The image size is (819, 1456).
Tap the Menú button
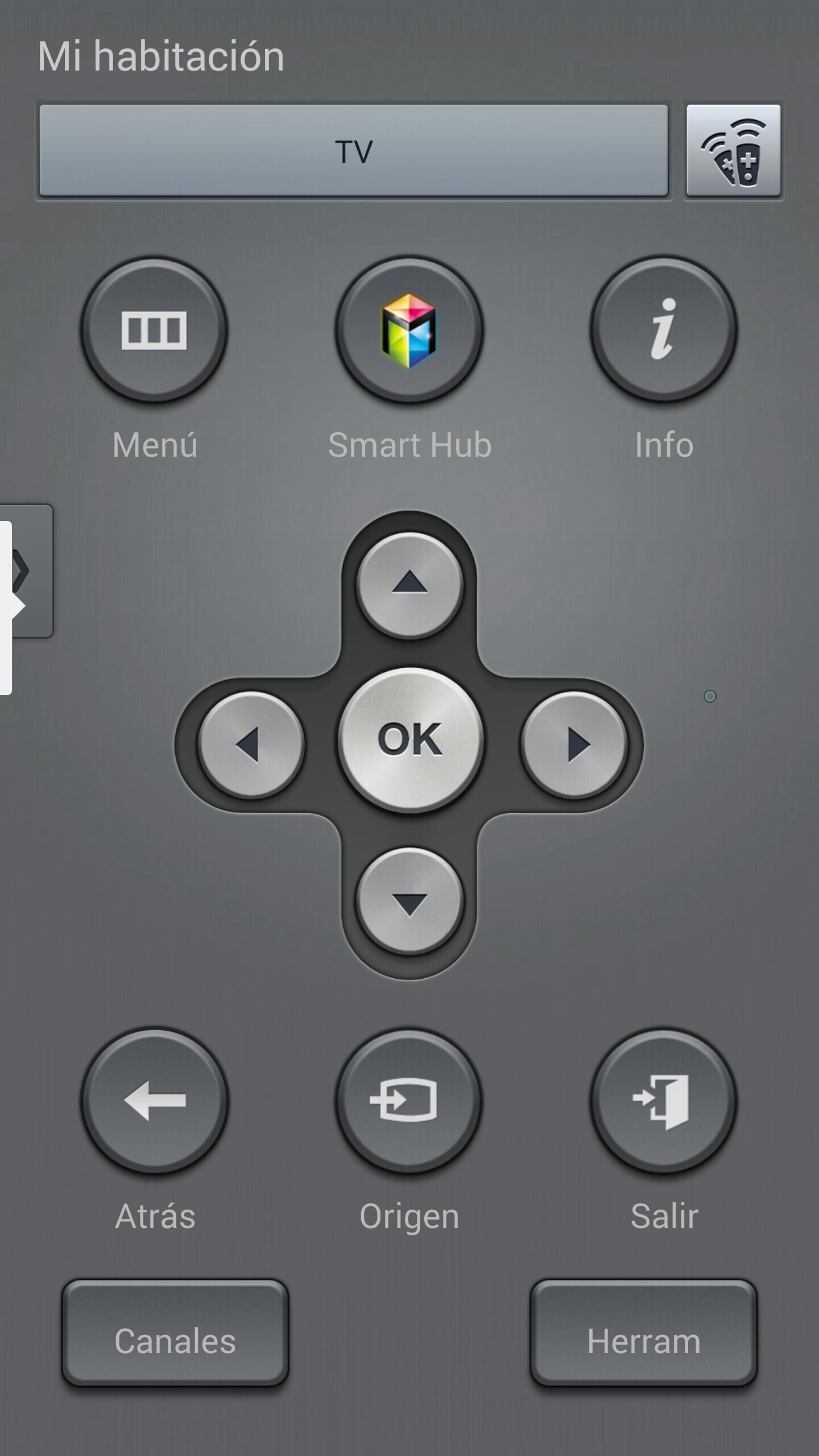tap(154, 330)
